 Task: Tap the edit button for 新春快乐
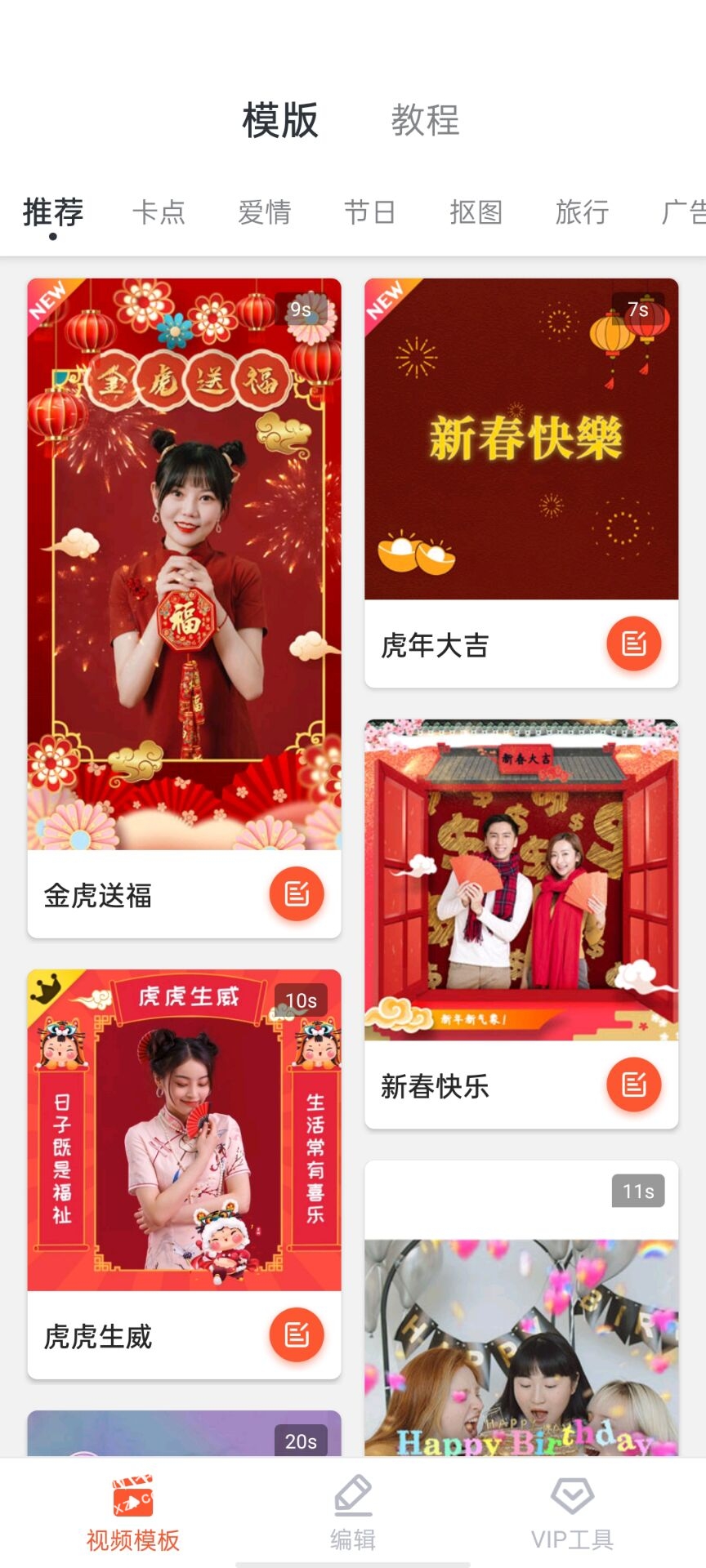pos(633,1085)
